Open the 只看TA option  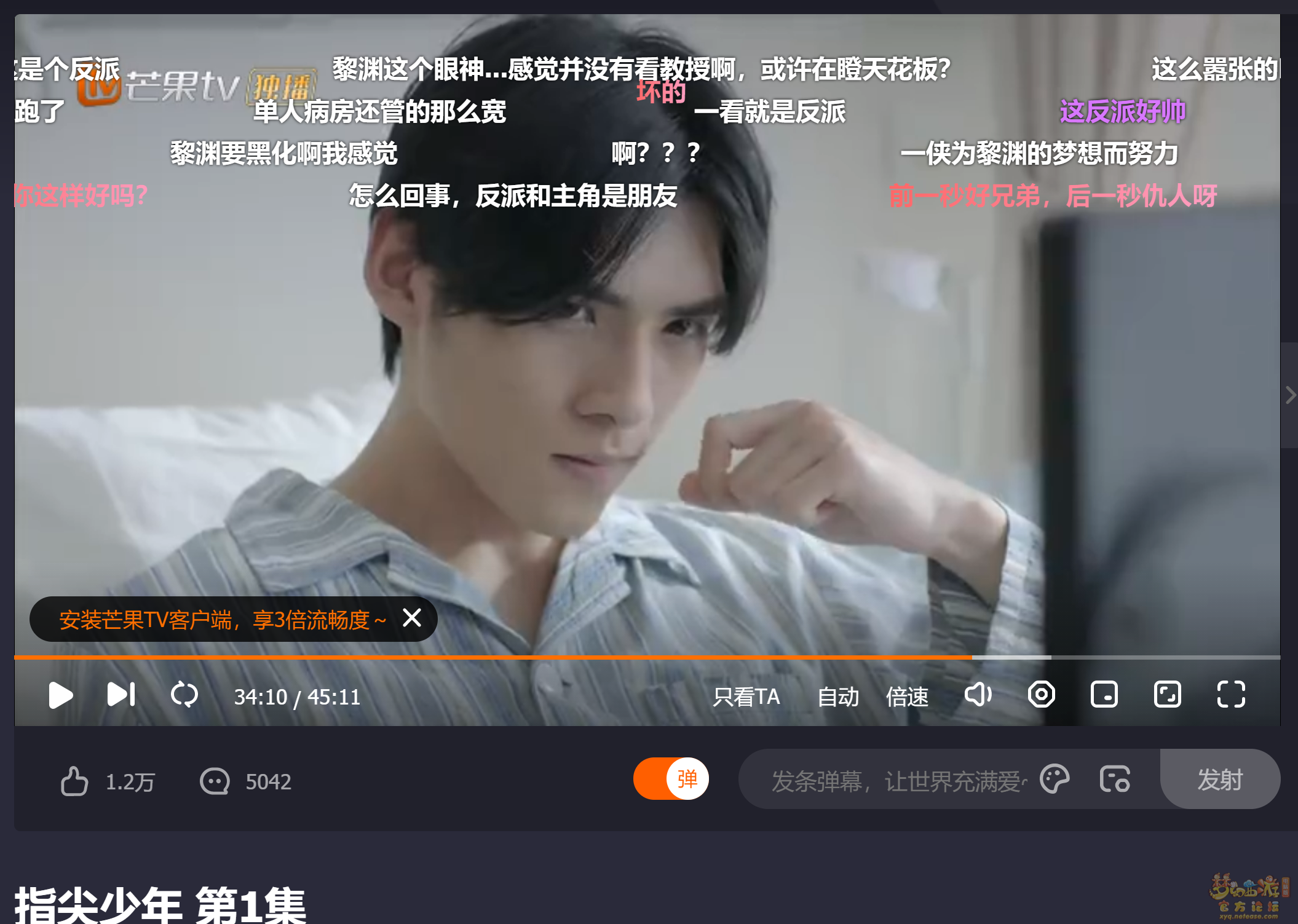746,697
